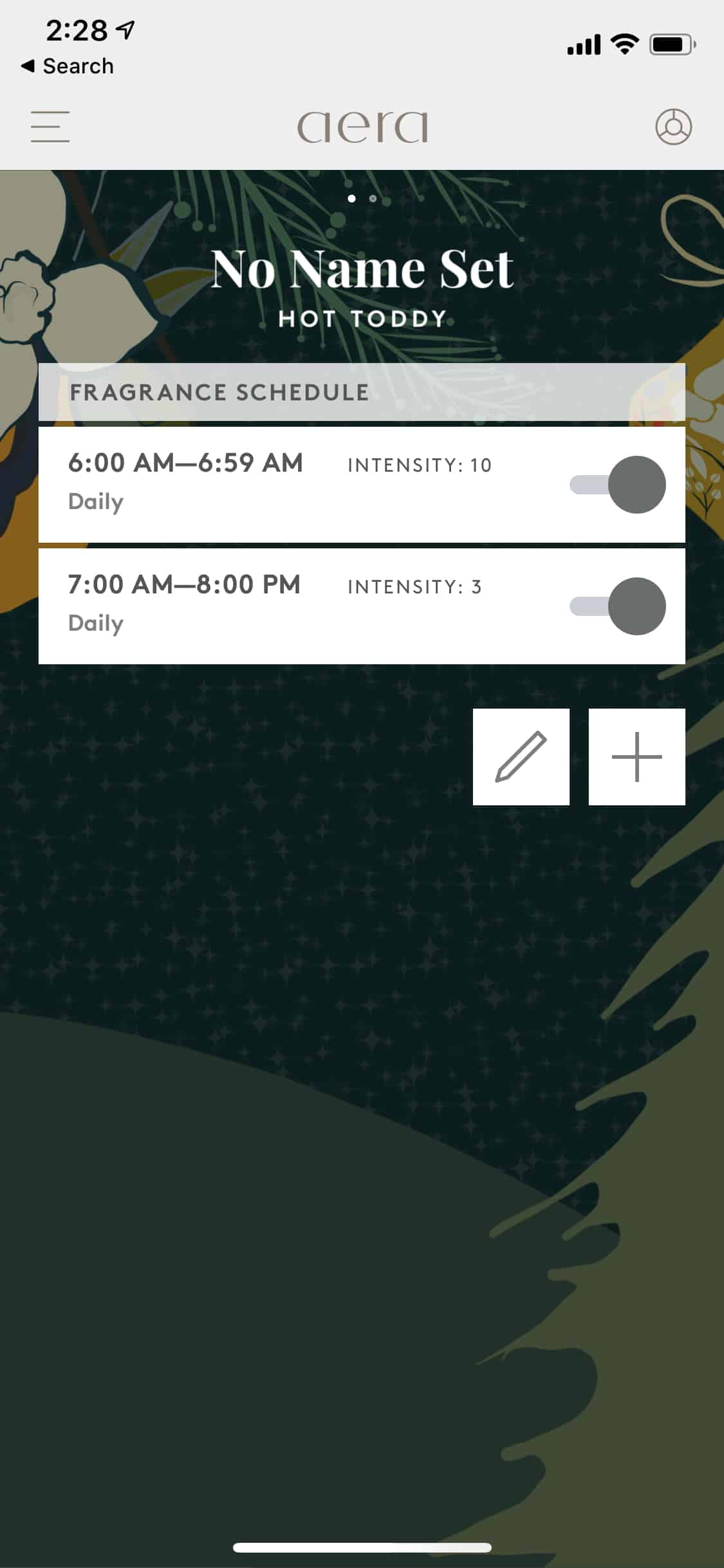Image resolution: width=724 pixels, height=1568 pixels.
Task: Add a new fragrance schedule
Action: [636, 757]
